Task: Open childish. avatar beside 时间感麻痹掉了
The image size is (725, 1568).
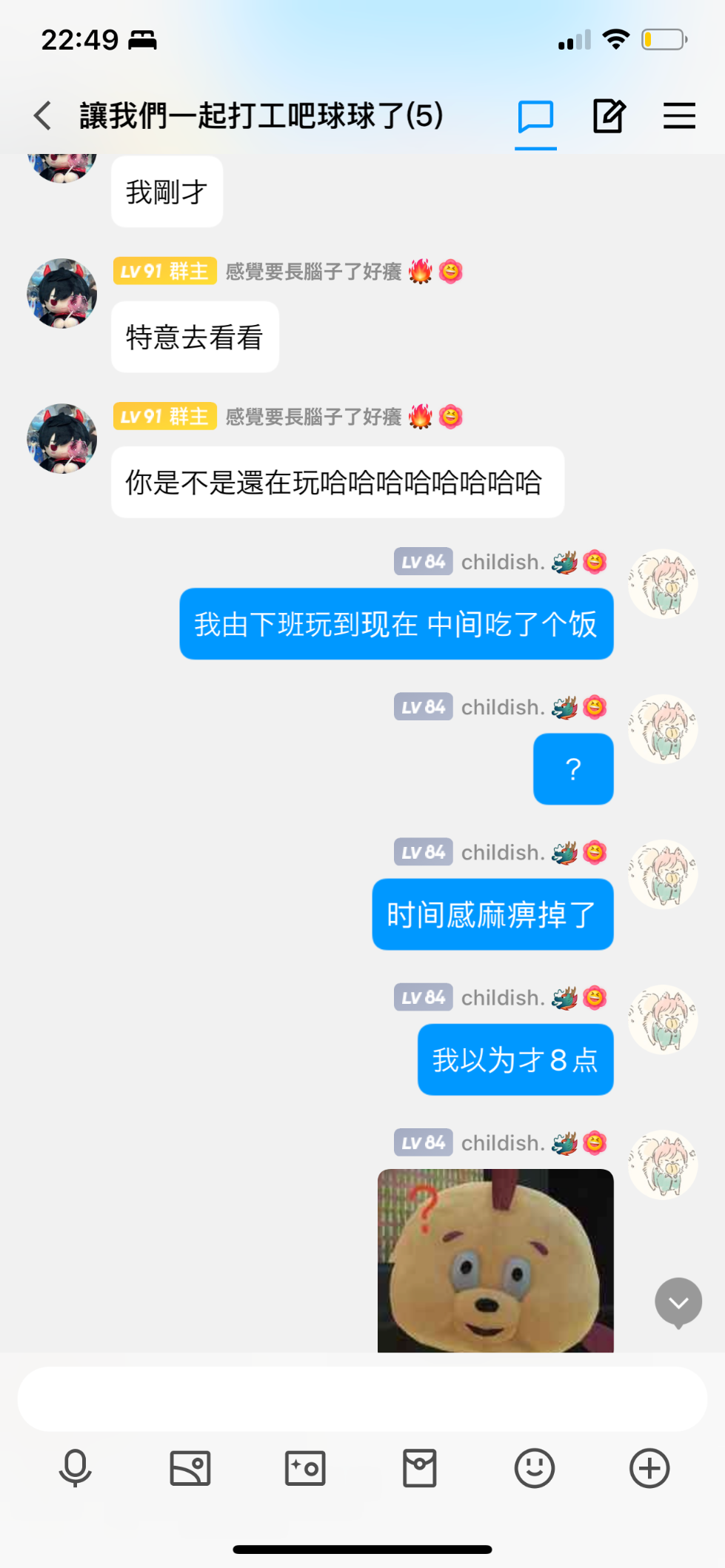Action: point(663,874)
